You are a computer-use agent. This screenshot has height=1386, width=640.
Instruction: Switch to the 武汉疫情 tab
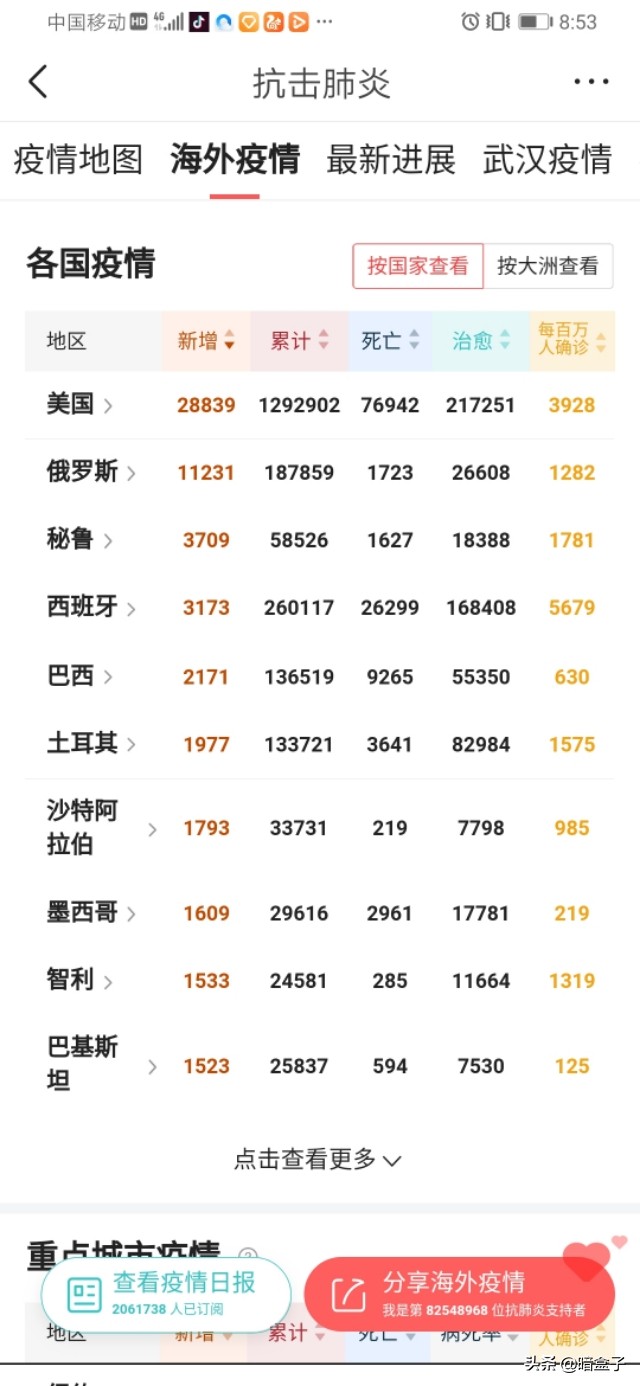547,159
